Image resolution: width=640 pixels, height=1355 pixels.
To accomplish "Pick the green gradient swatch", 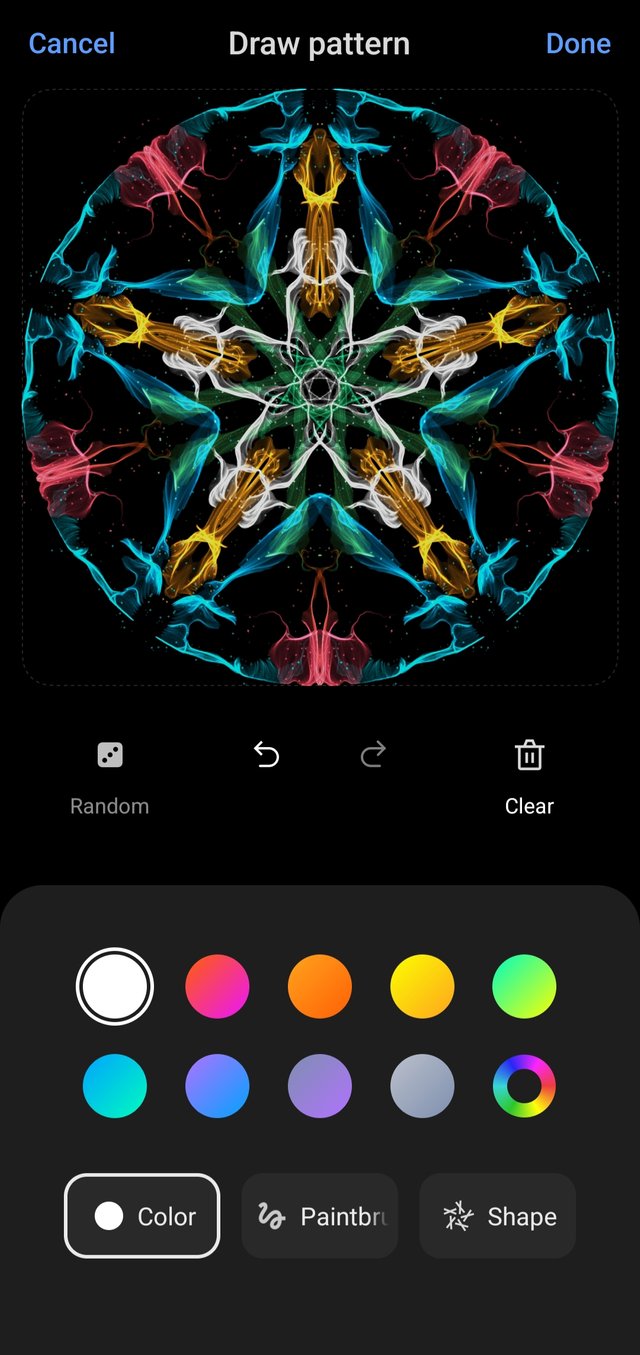I will pos(524,986).
